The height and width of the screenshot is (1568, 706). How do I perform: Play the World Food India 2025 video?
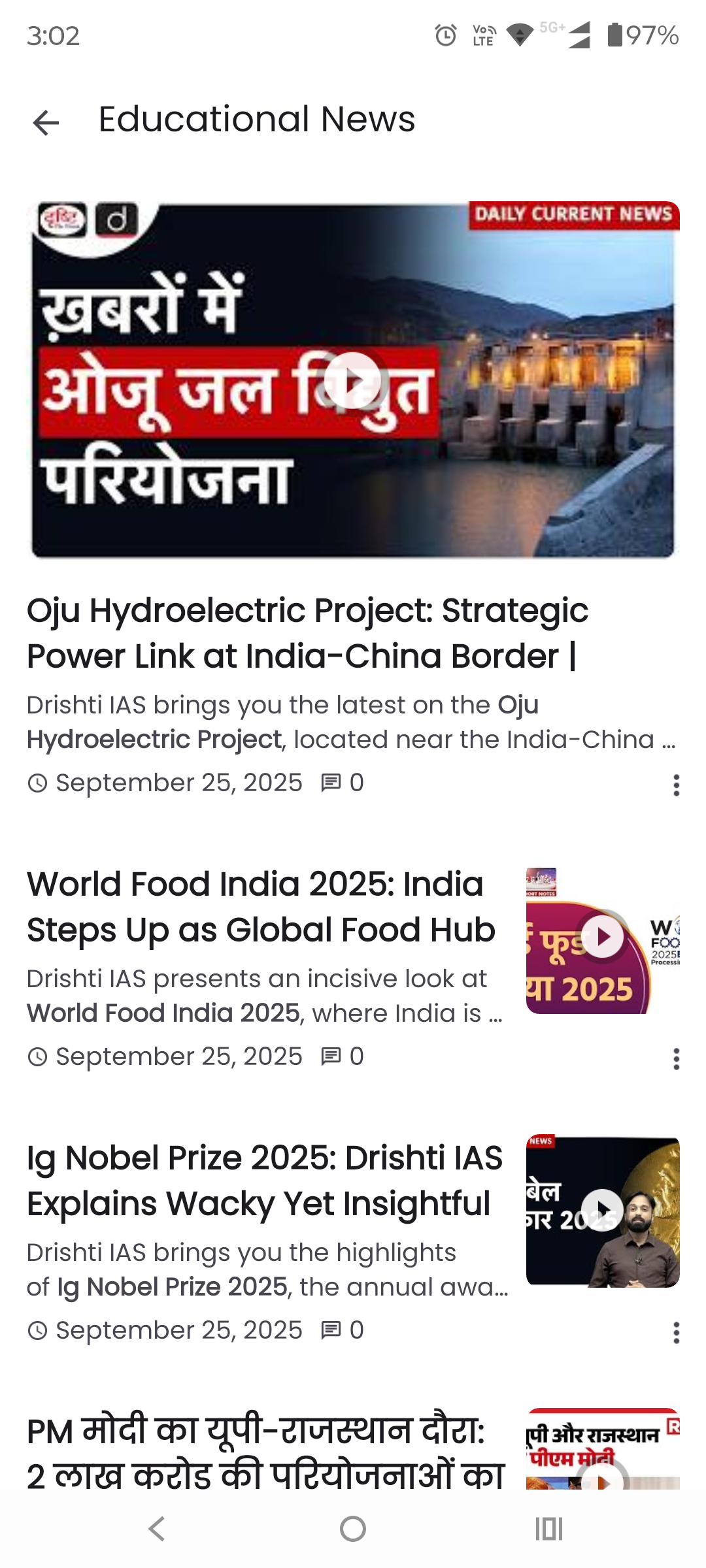[602, 937]
